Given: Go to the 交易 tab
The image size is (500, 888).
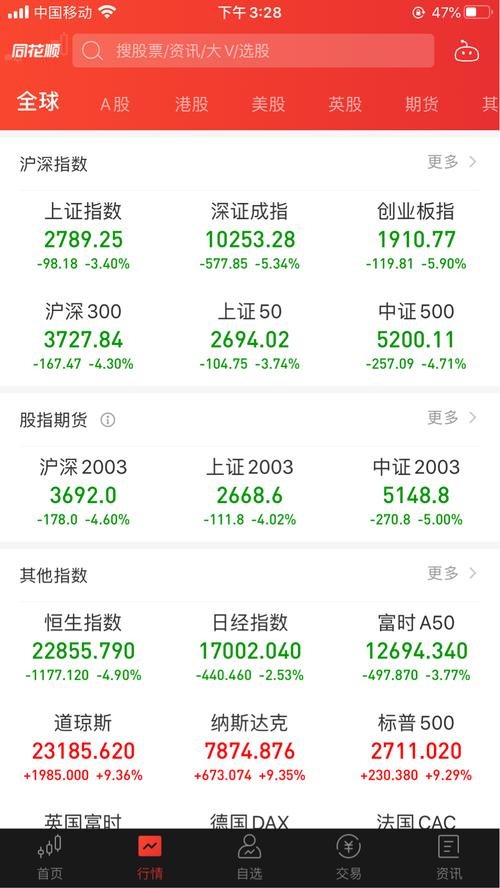Looking at the screenshot, I should (x=349, y=858).
